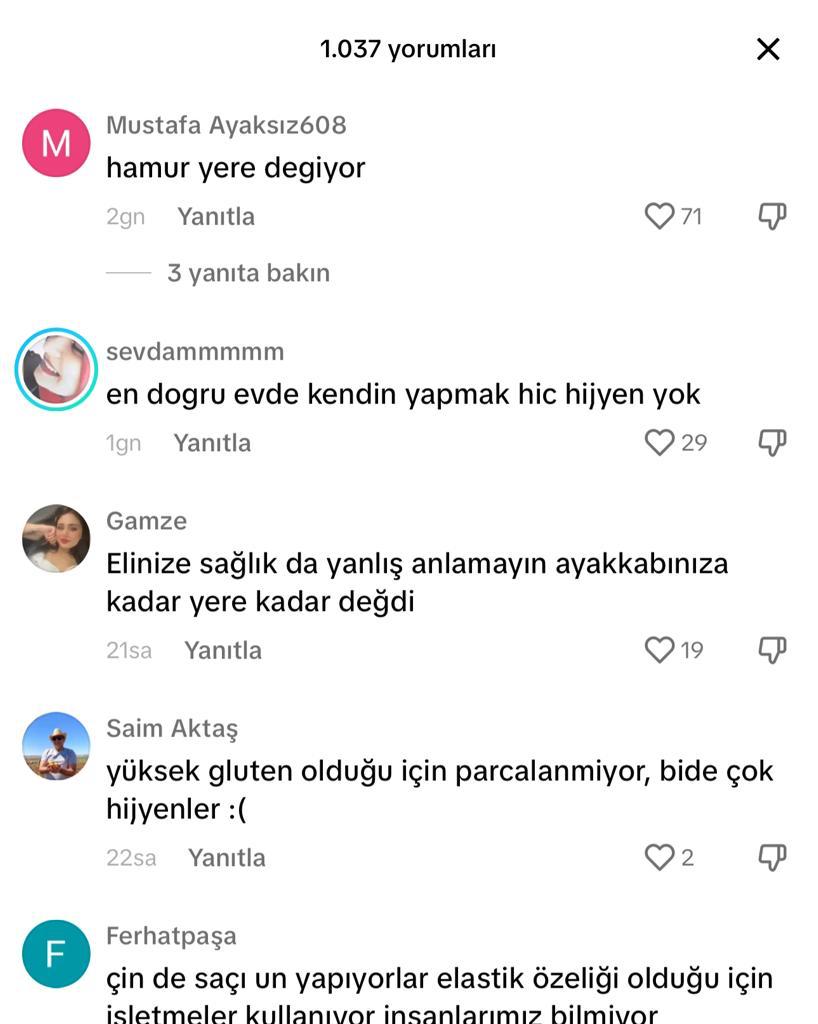Viewport: 818px width, 1024px height.
Task: Reply to Mustafa Ayaksız608's comment
Action: (x=216, y=216)
